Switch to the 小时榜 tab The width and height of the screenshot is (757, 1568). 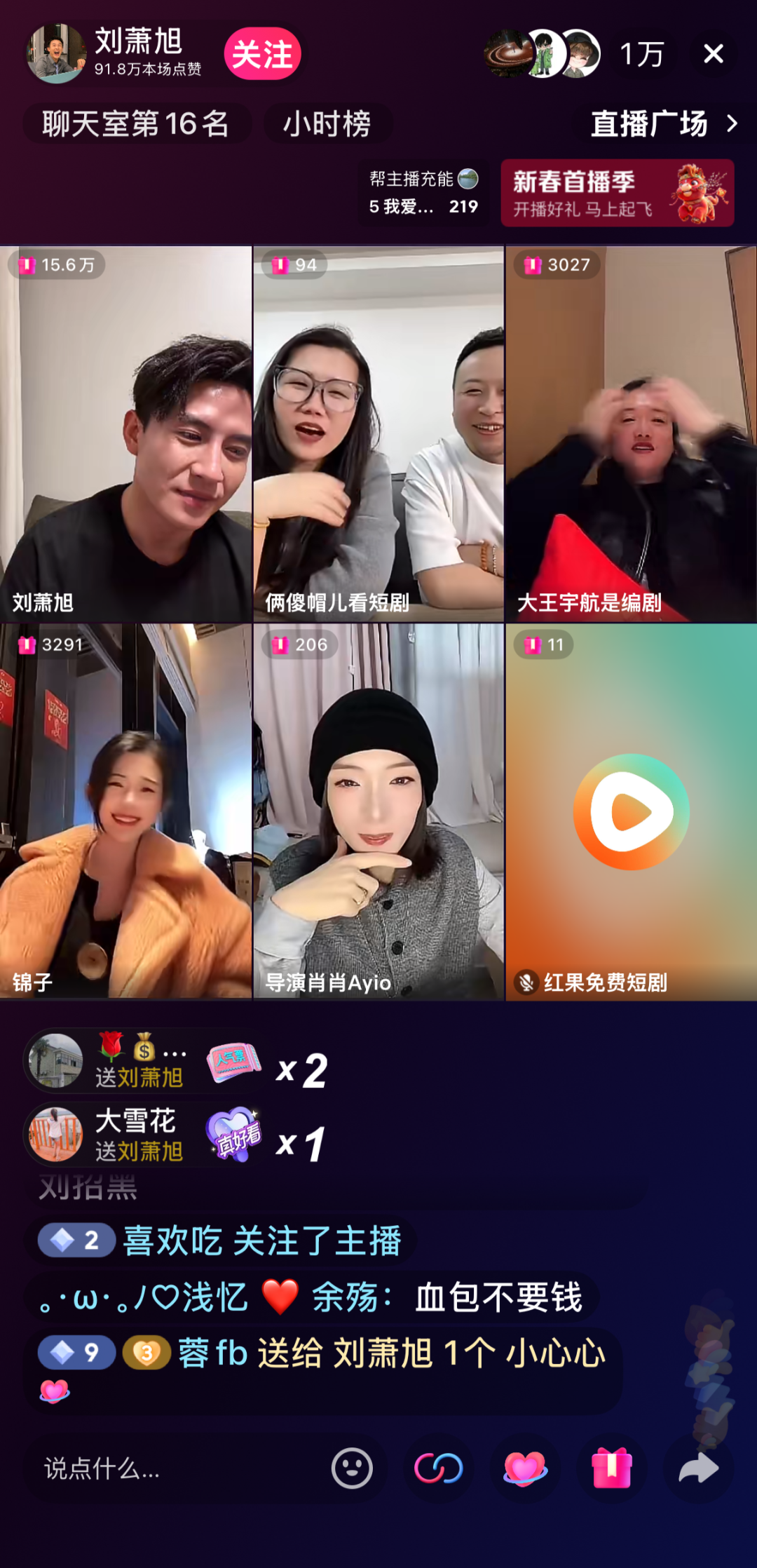(x=327, y=123)
